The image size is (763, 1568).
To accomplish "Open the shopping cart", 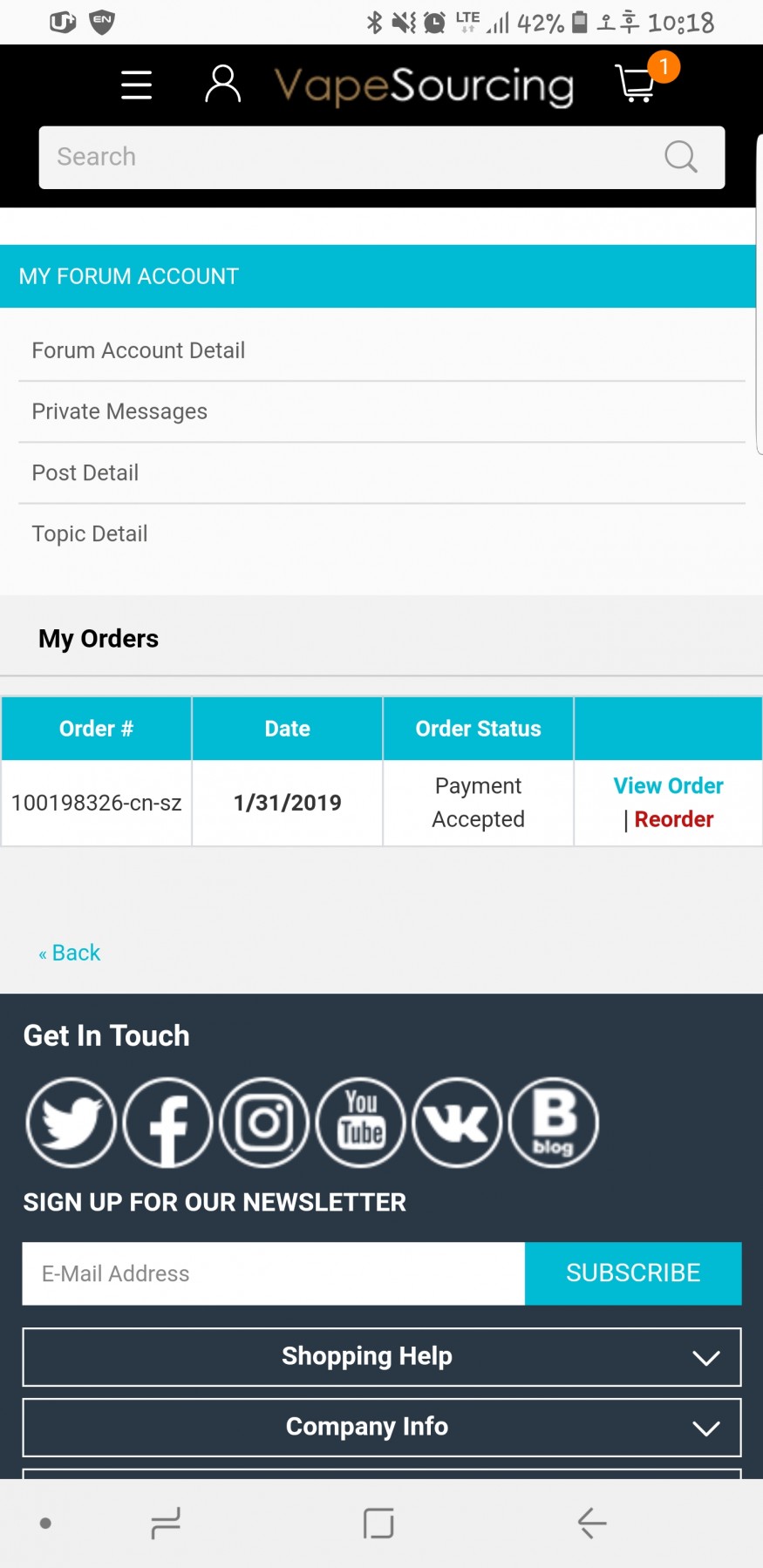I will tap(637, 85).
